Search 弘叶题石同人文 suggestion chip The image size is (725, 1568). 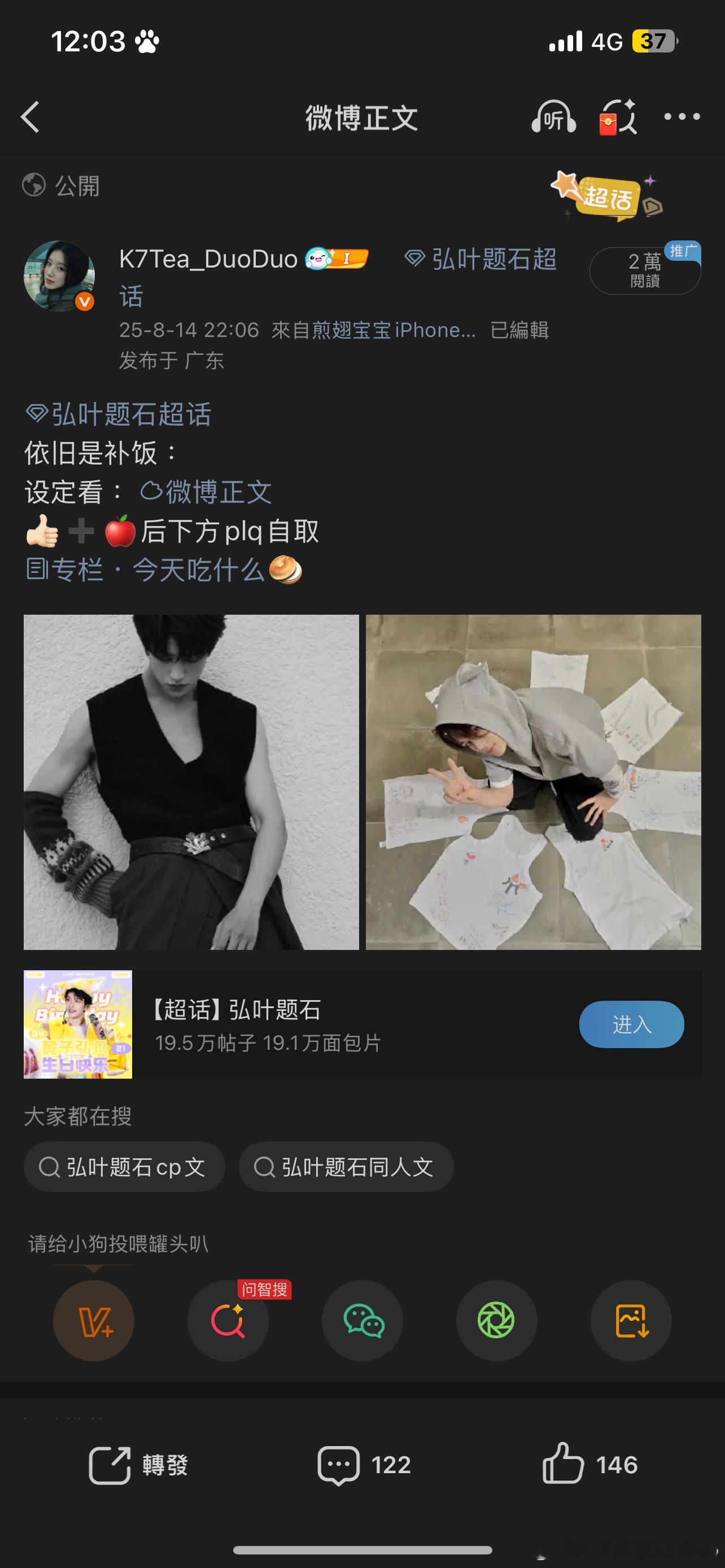346,1166
